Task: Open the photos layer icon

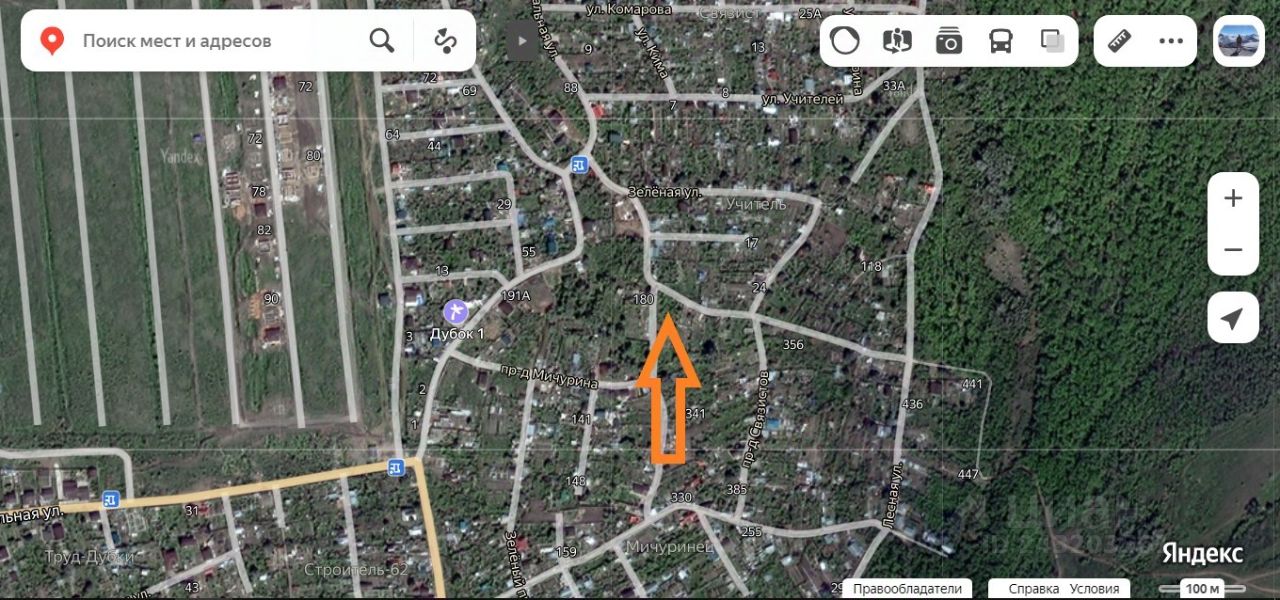Action: coord(949,41)
